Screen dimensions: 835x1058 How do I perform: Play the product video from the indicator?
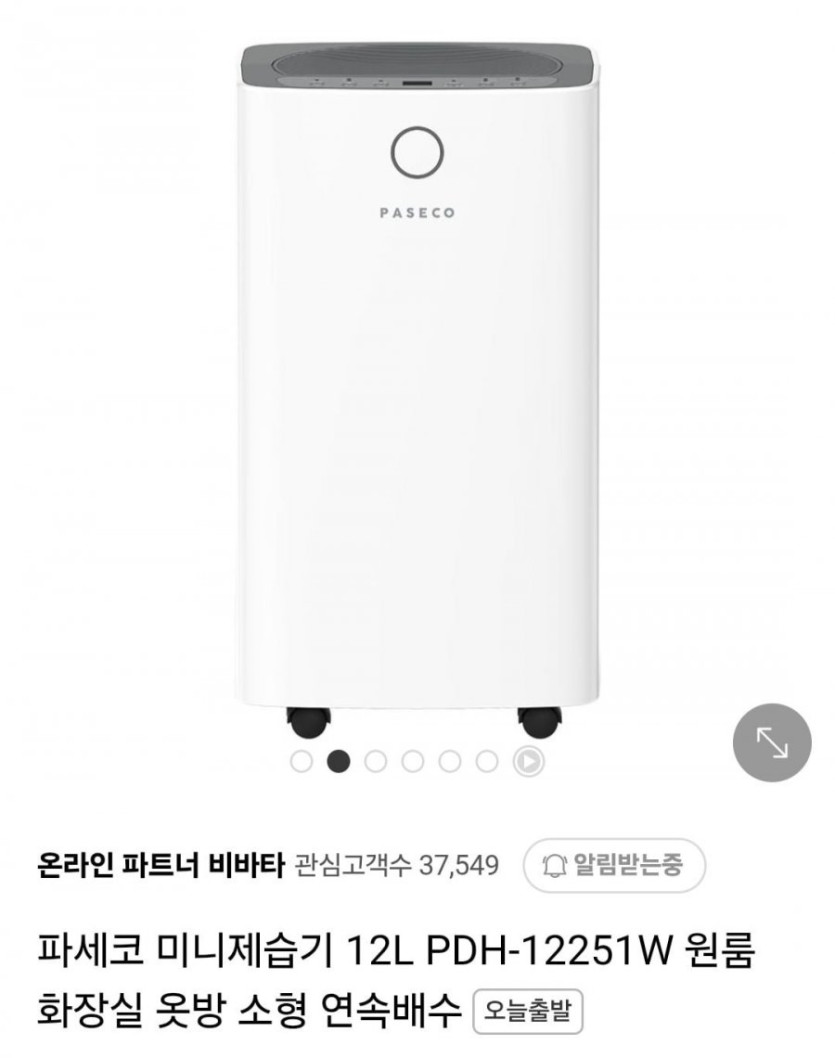coord(528,762)
